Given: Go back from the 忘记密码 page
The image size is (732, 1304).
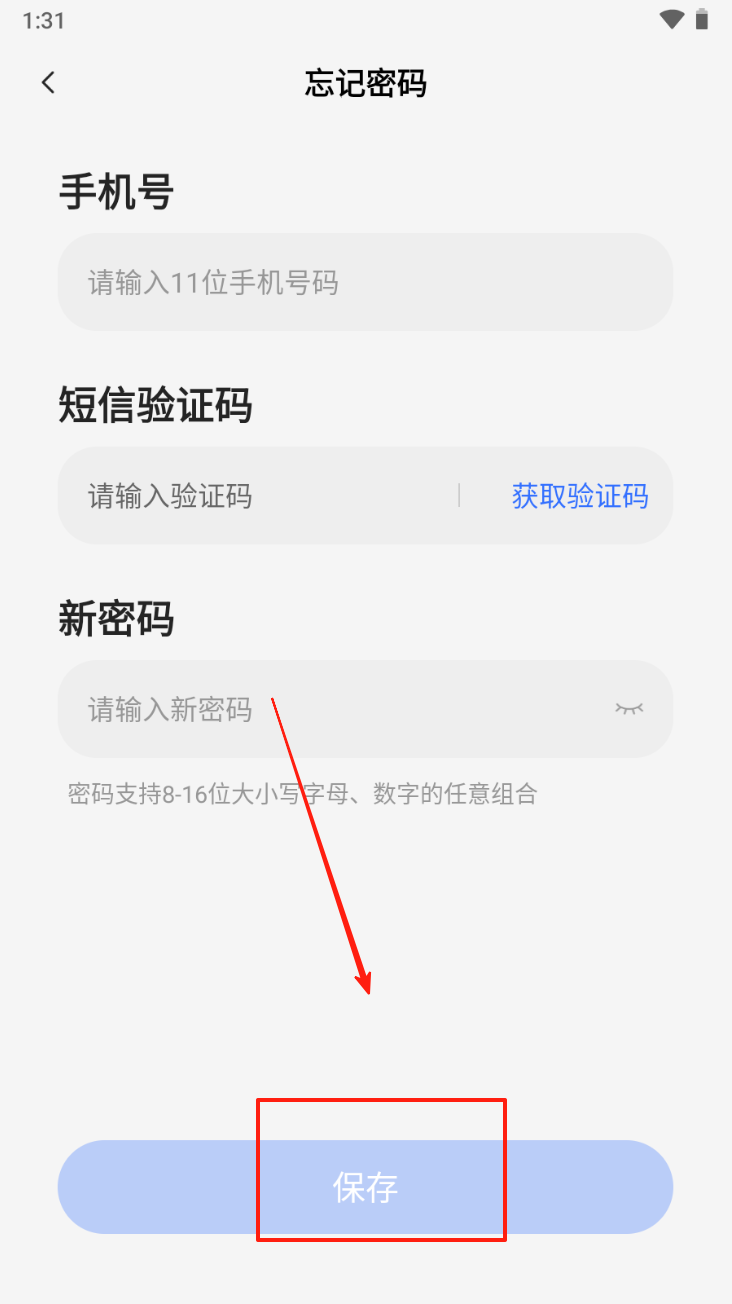Looking at the screenshot, I should 48,83.
